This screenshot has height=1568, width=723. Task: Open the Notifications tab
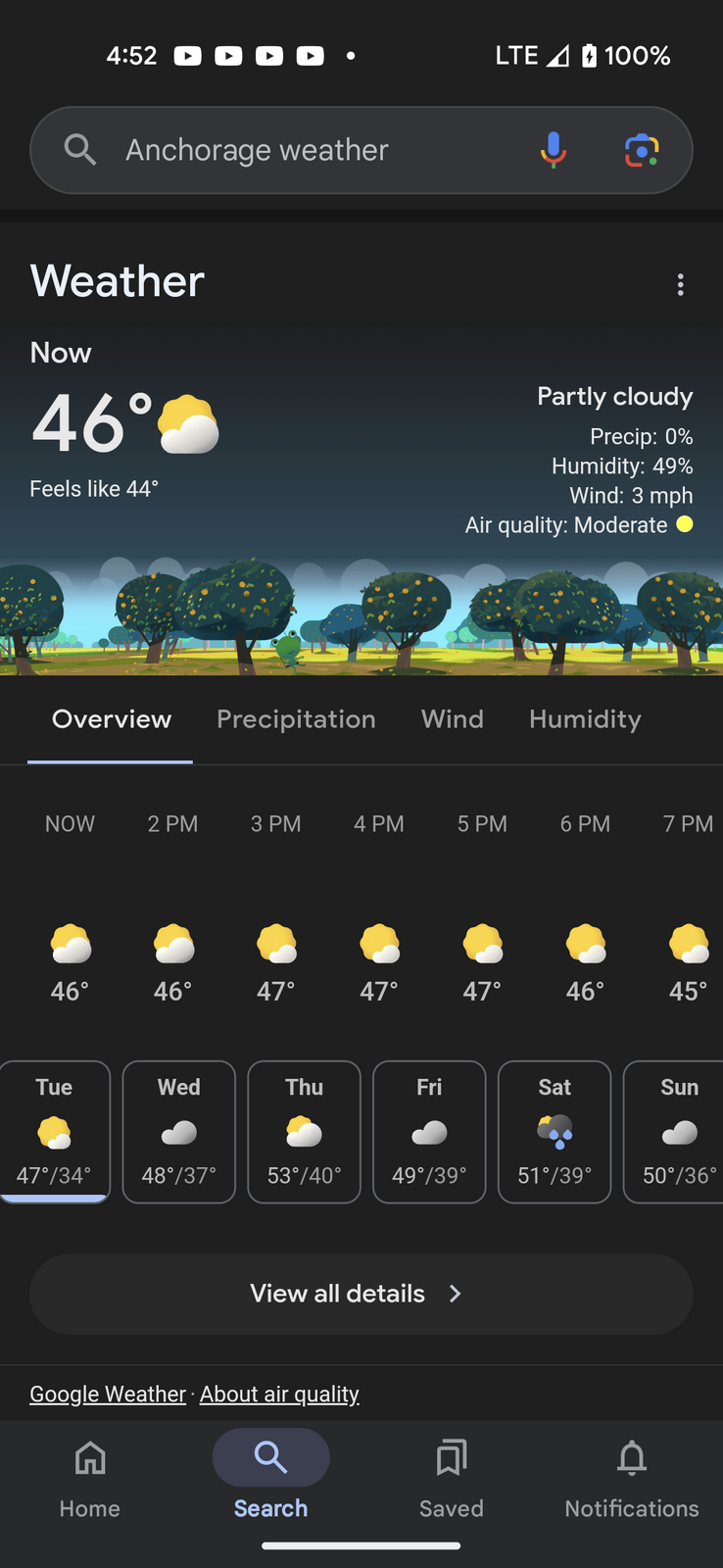point(632,1480)
